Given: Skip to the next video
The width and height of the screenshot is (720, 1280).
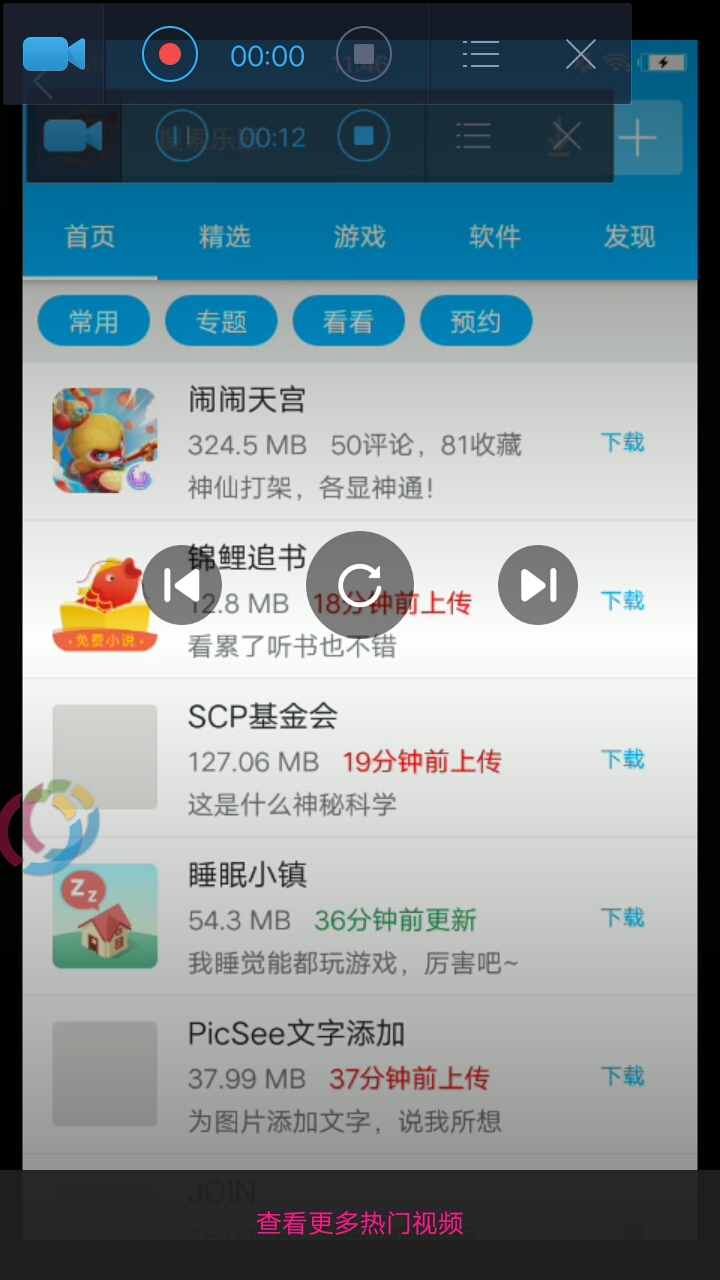Looking at the screenshot, I should 538,585.
